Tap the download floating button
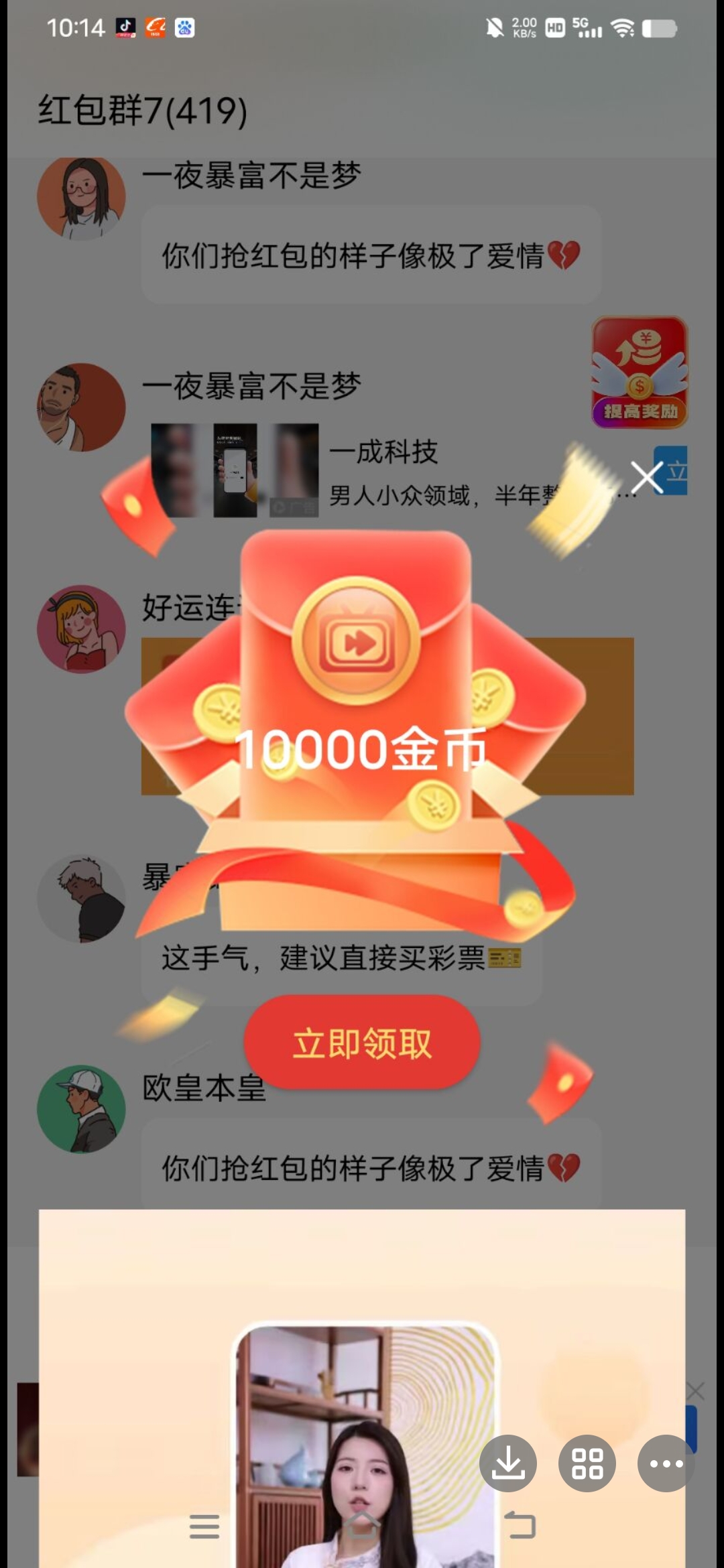This screenshot has width=724, height=1568. click(508, 1463)
